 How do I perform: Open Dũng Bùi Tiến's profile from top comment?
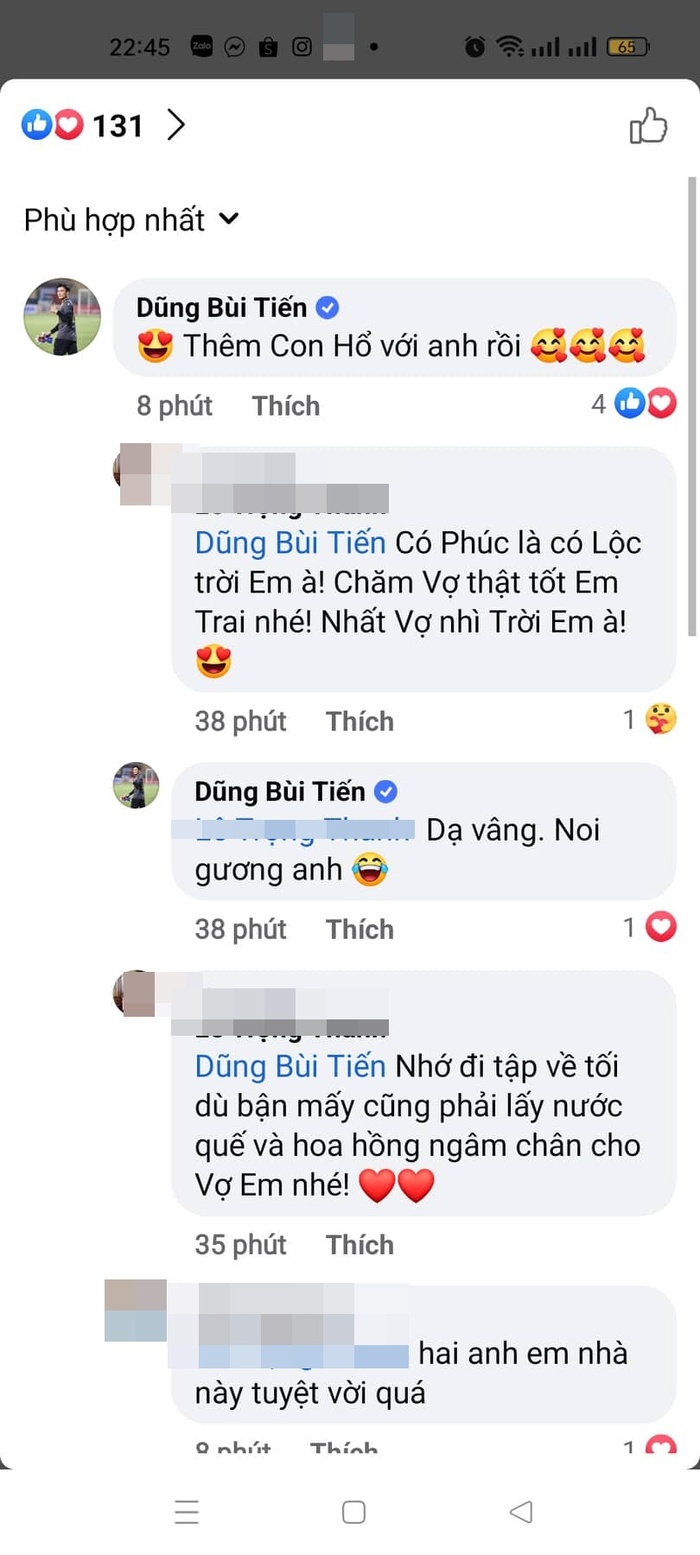tap(221, 307)
